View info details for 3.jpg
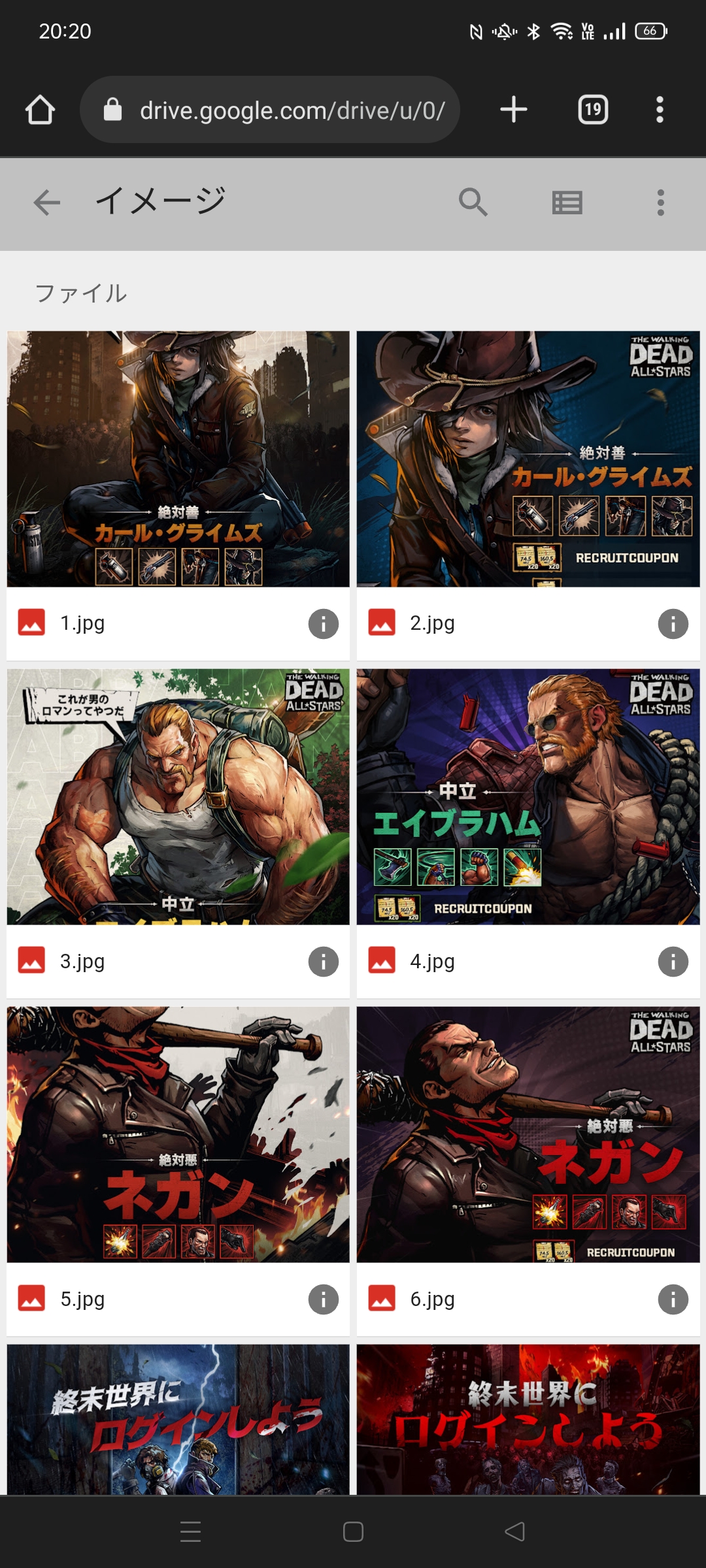Screen dimensions: 706x1568 [324, 962]
